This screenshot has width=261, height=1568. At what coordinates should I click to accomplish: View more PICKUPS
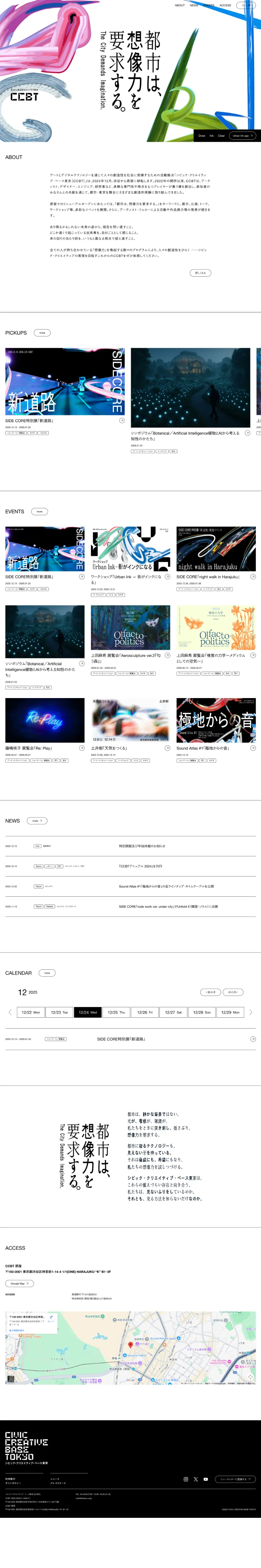(42, 333)
